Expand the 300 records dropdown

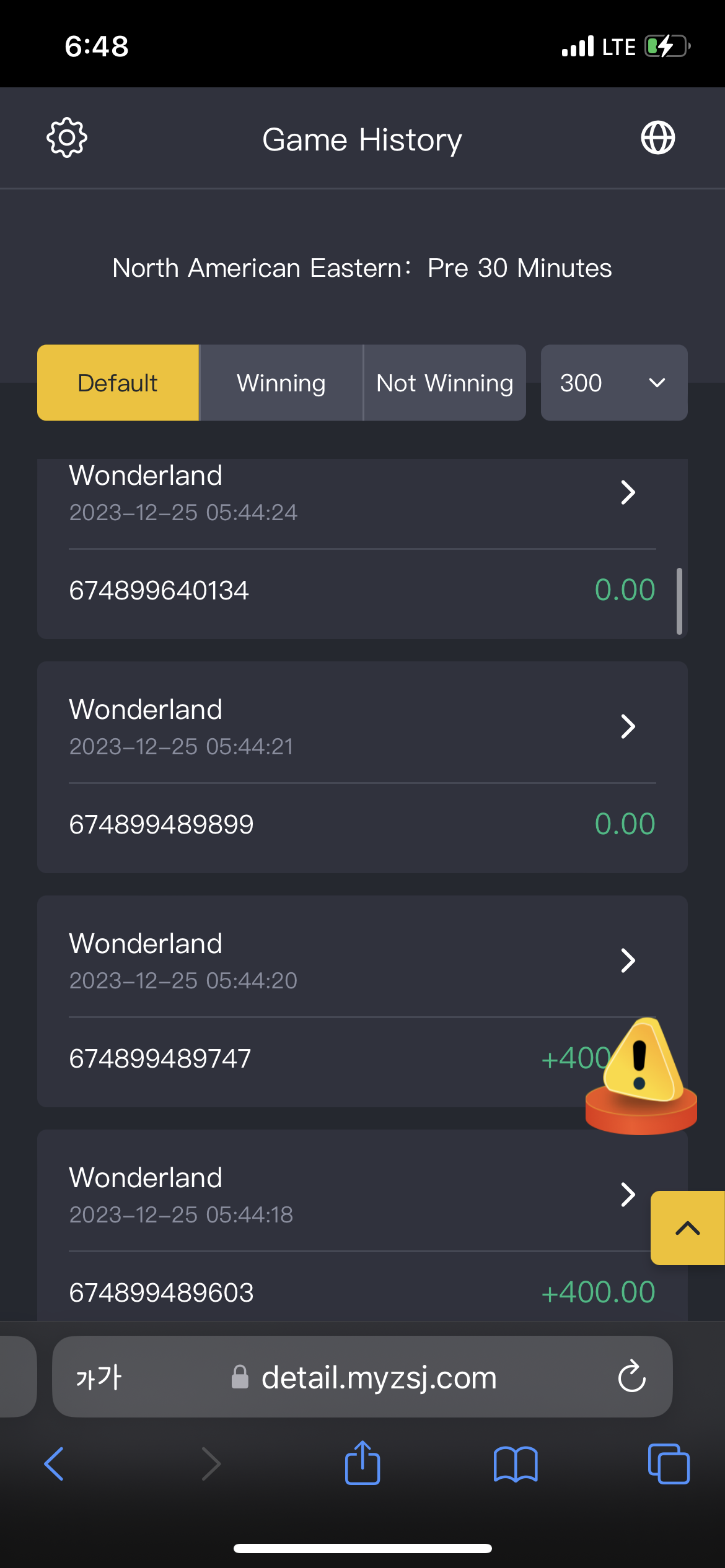coord(614,383)
